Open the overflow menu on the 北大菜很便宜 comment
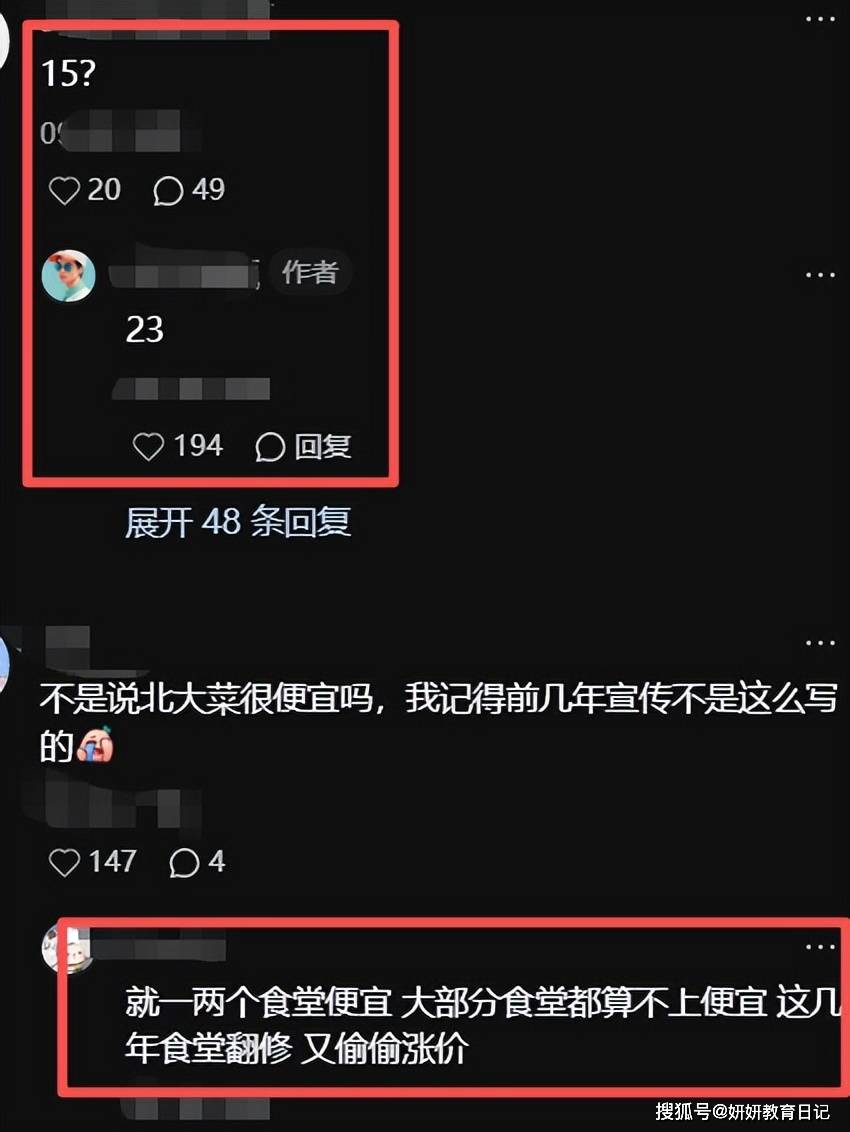This screenshot has height=1132, width=850. [x=820, y=643]
